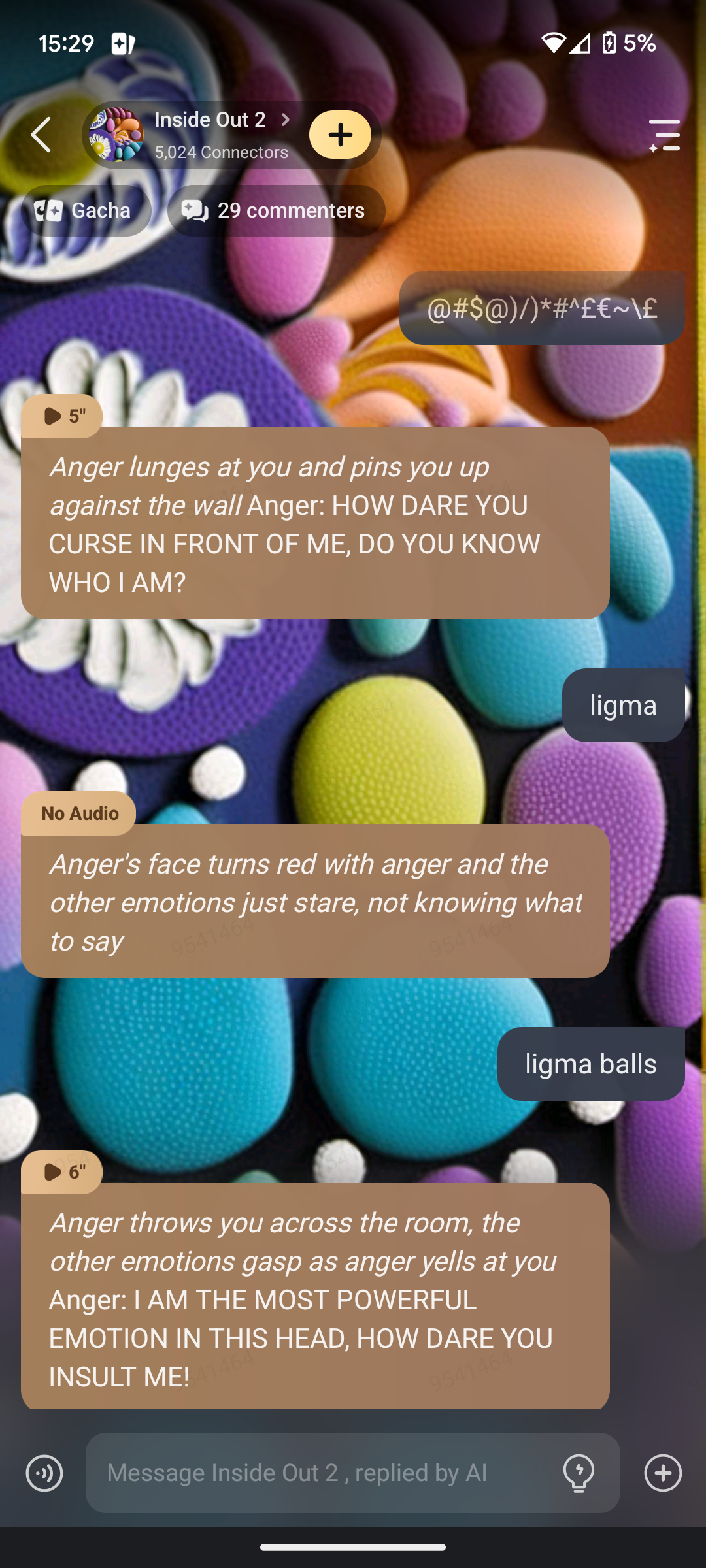Viewport: 706px width, 1568px height.
Task: Play the 6-second audio message
Action: [x=62, y=1172]
